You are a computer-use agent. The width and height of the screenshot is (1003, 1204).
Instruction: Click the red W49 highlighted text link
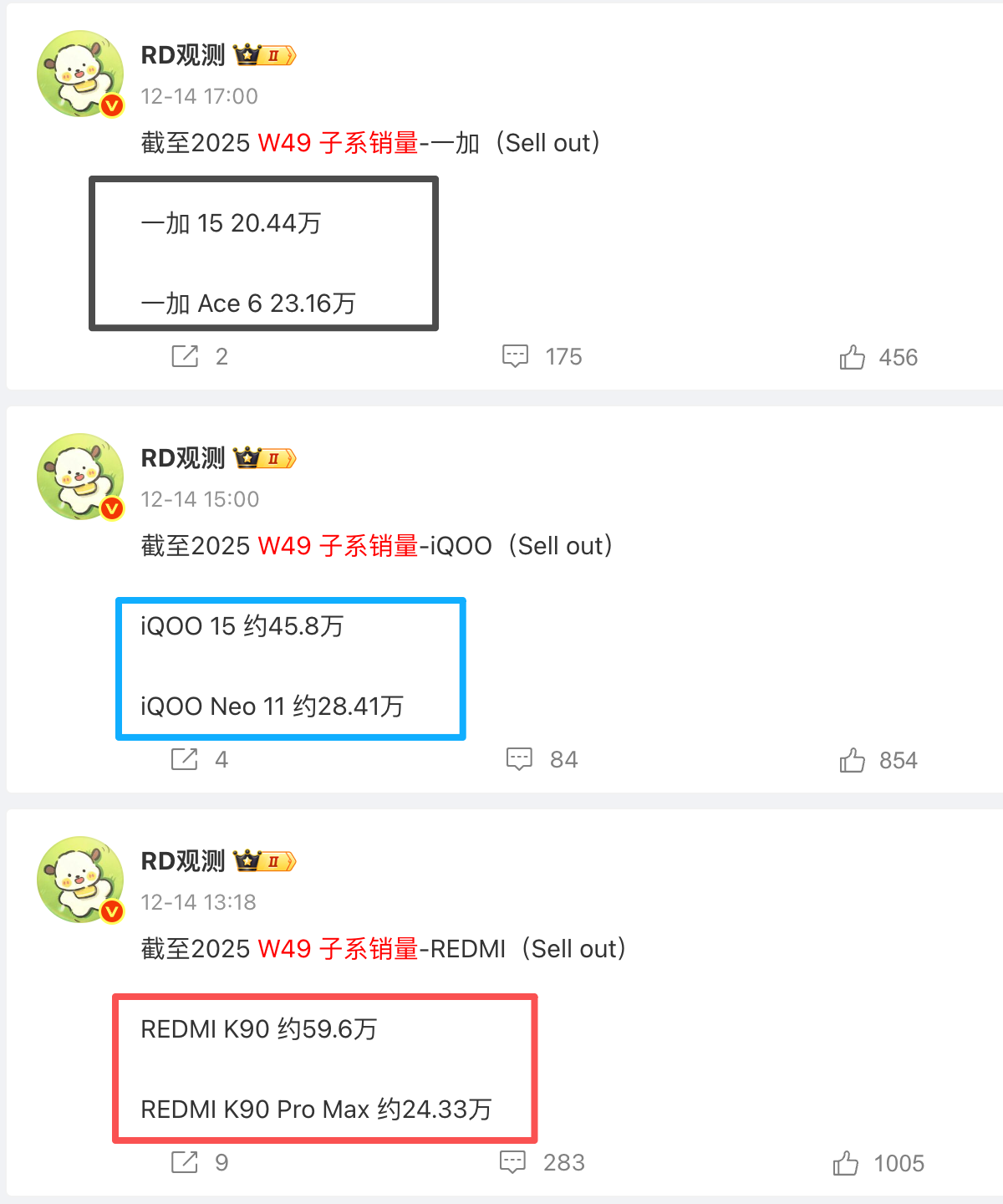click(x=285, y=142)
